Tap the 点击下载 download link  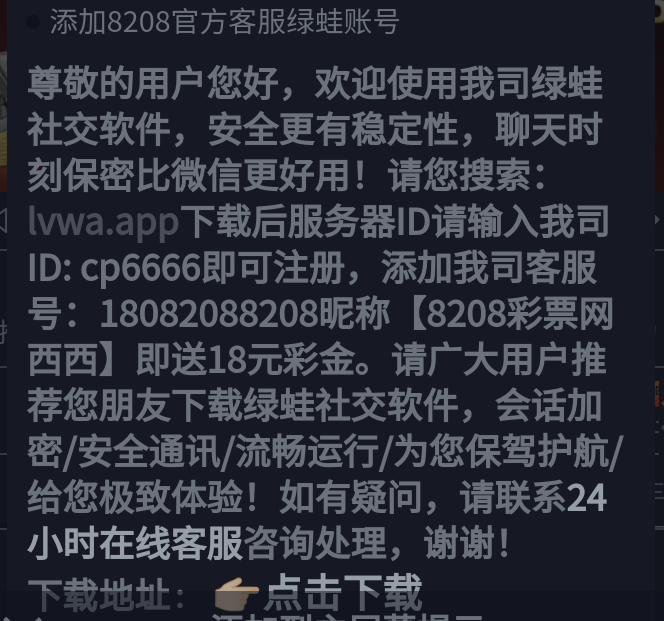click(342, 593)
